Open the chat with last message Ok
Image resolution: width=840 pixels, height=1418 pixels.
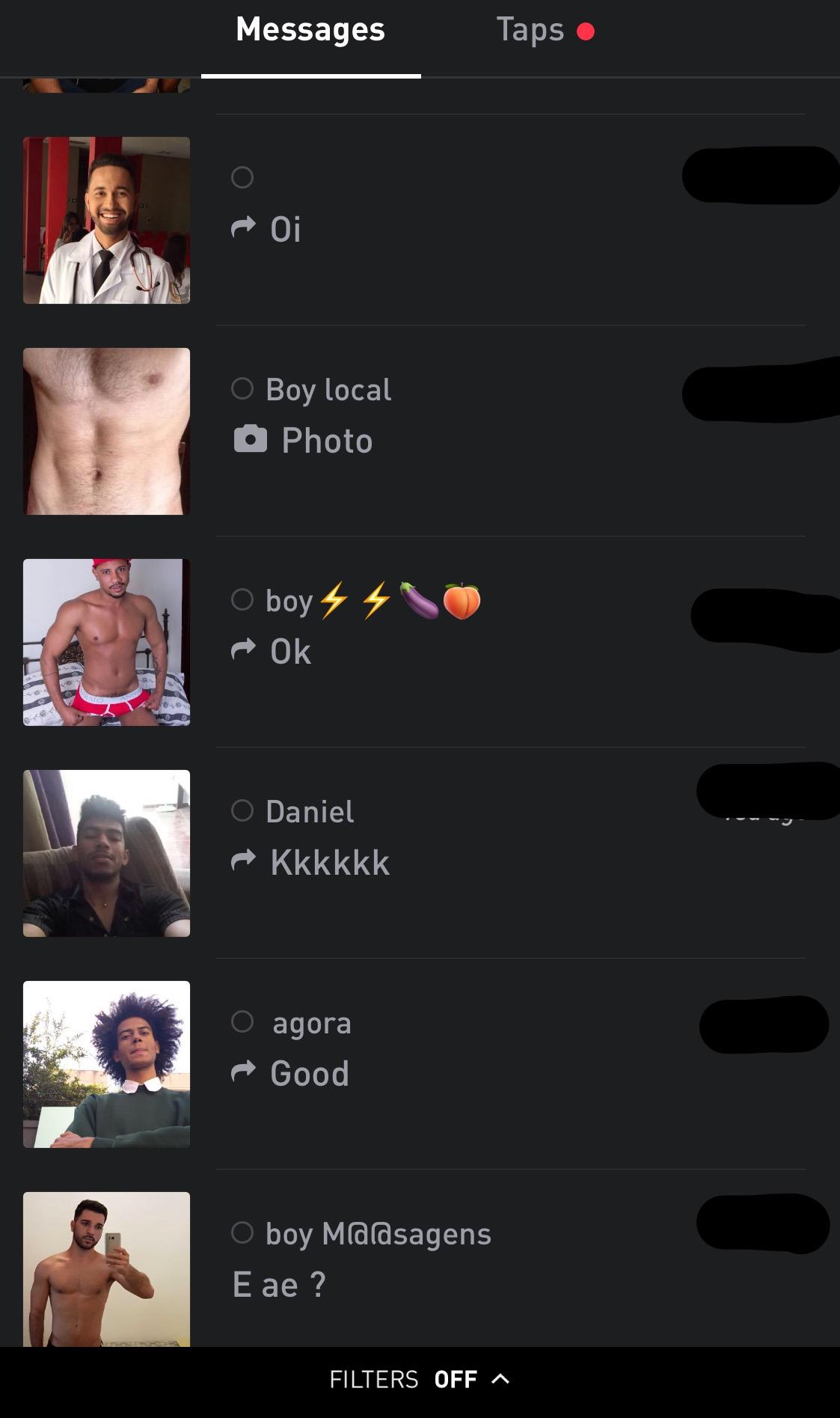420,642
